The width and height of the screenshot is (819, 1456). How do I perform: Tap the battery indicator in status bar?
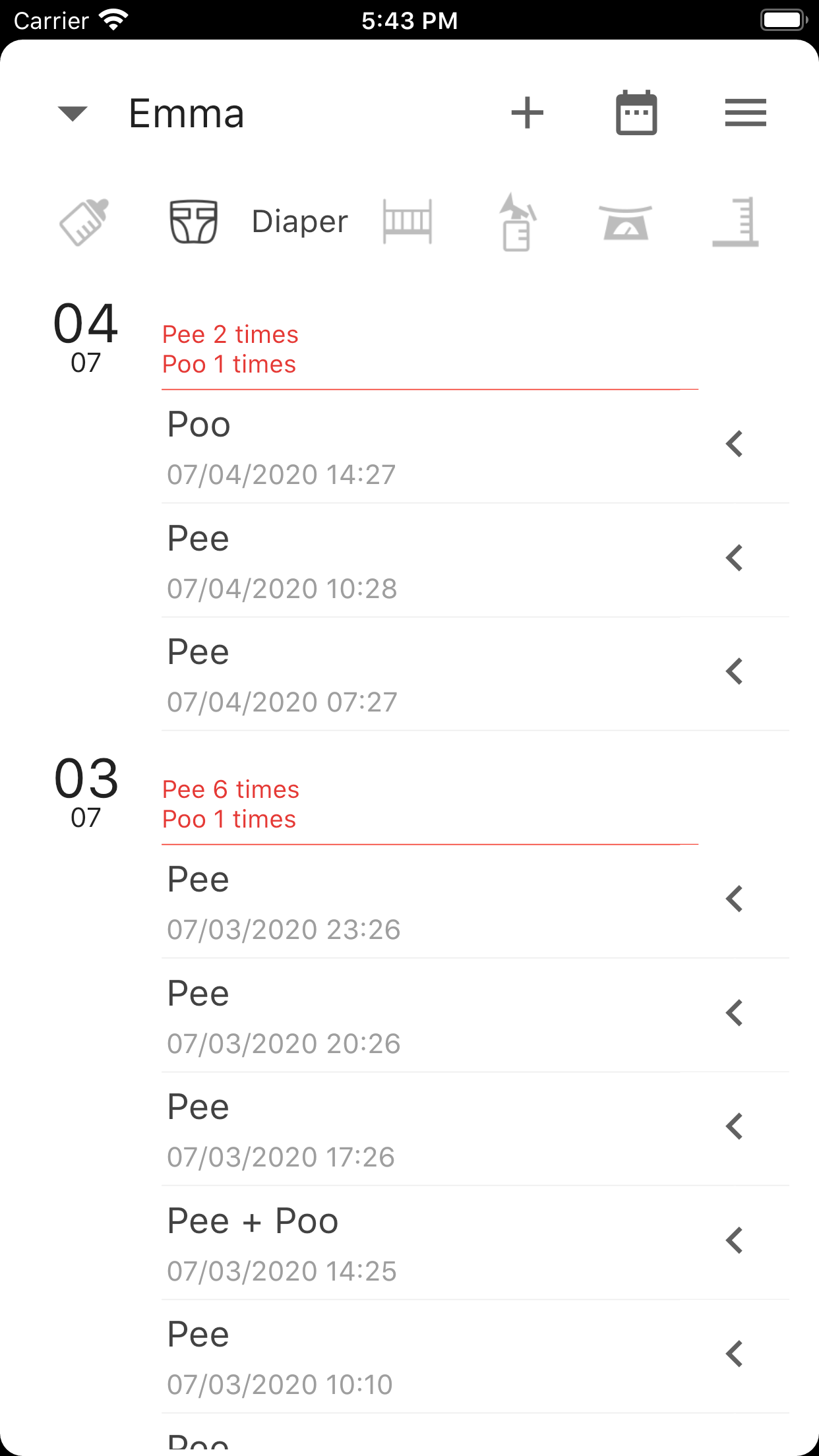[782, 20]
